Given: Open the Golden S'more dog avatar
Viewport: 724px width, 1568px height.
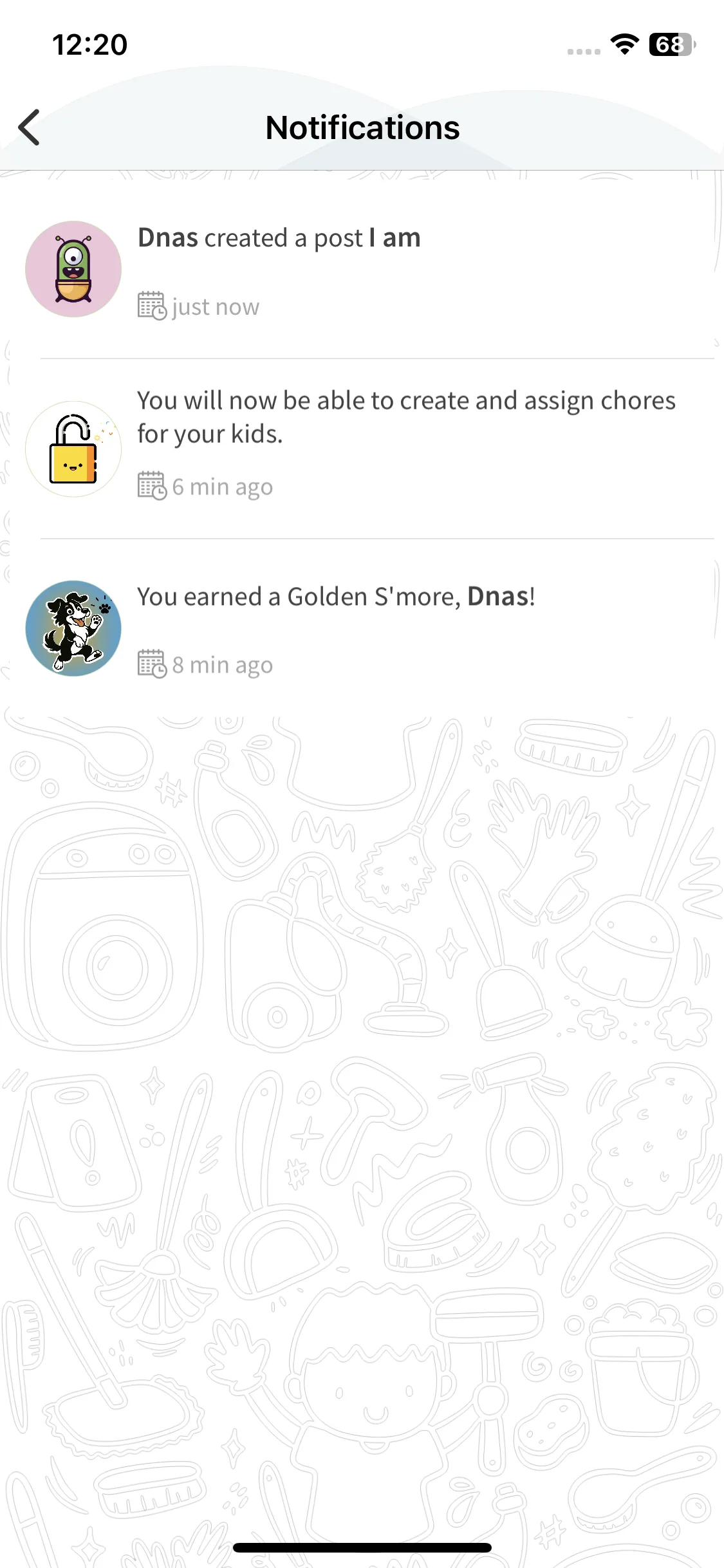Looking at the screenshot, I should (73, 628).
